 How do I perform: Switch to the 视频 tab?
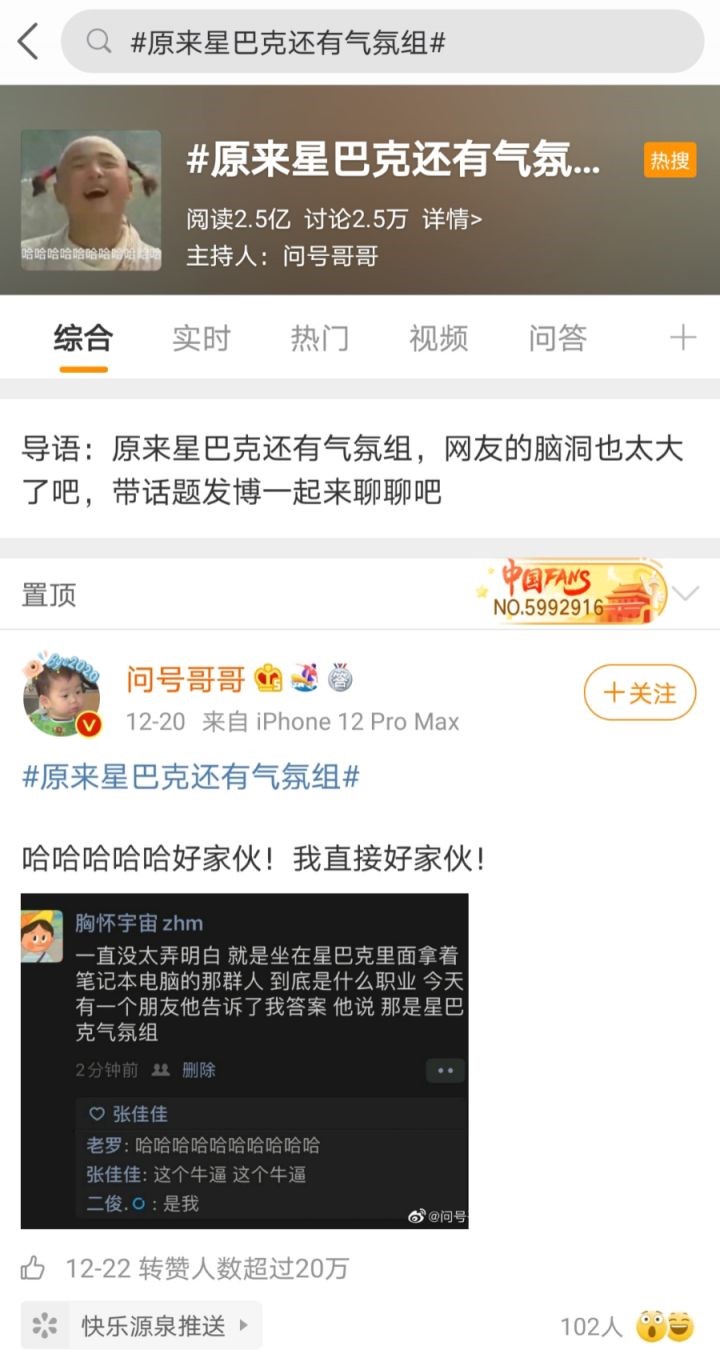(438, 338)
